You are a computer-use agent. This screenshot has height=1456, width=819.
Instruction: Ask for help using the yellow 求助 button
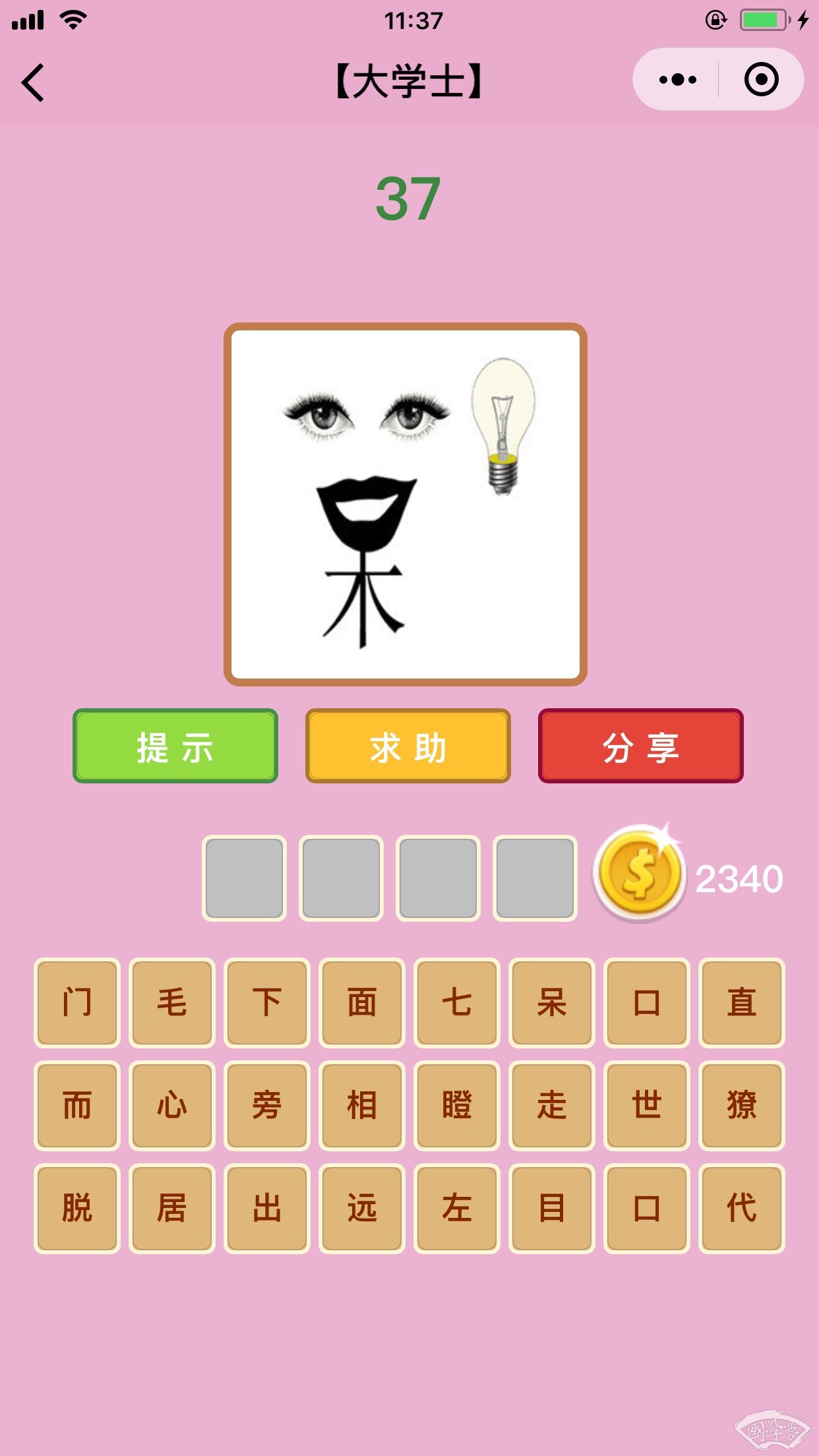[x=408, y=746]
